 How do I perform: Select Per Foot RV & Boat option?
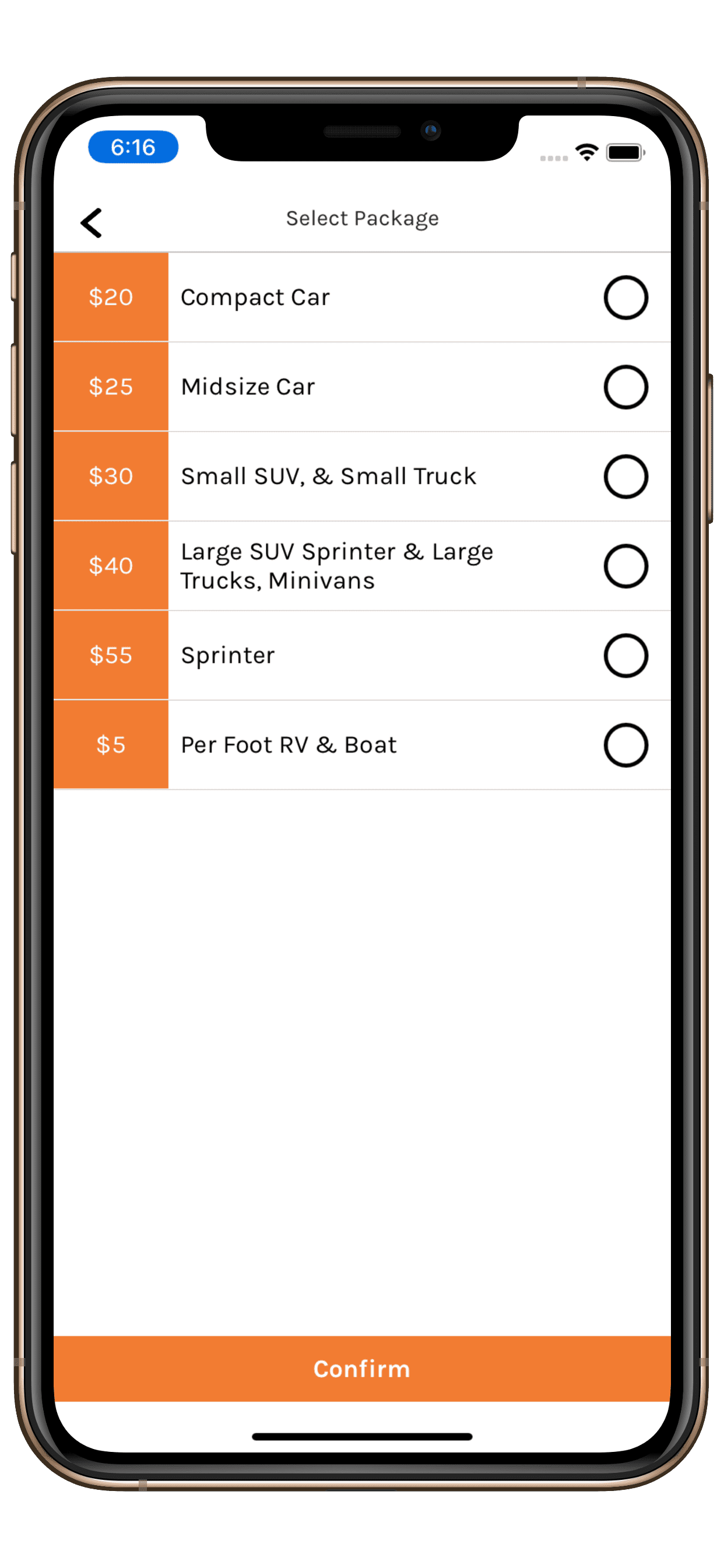[x=362, y=744]
